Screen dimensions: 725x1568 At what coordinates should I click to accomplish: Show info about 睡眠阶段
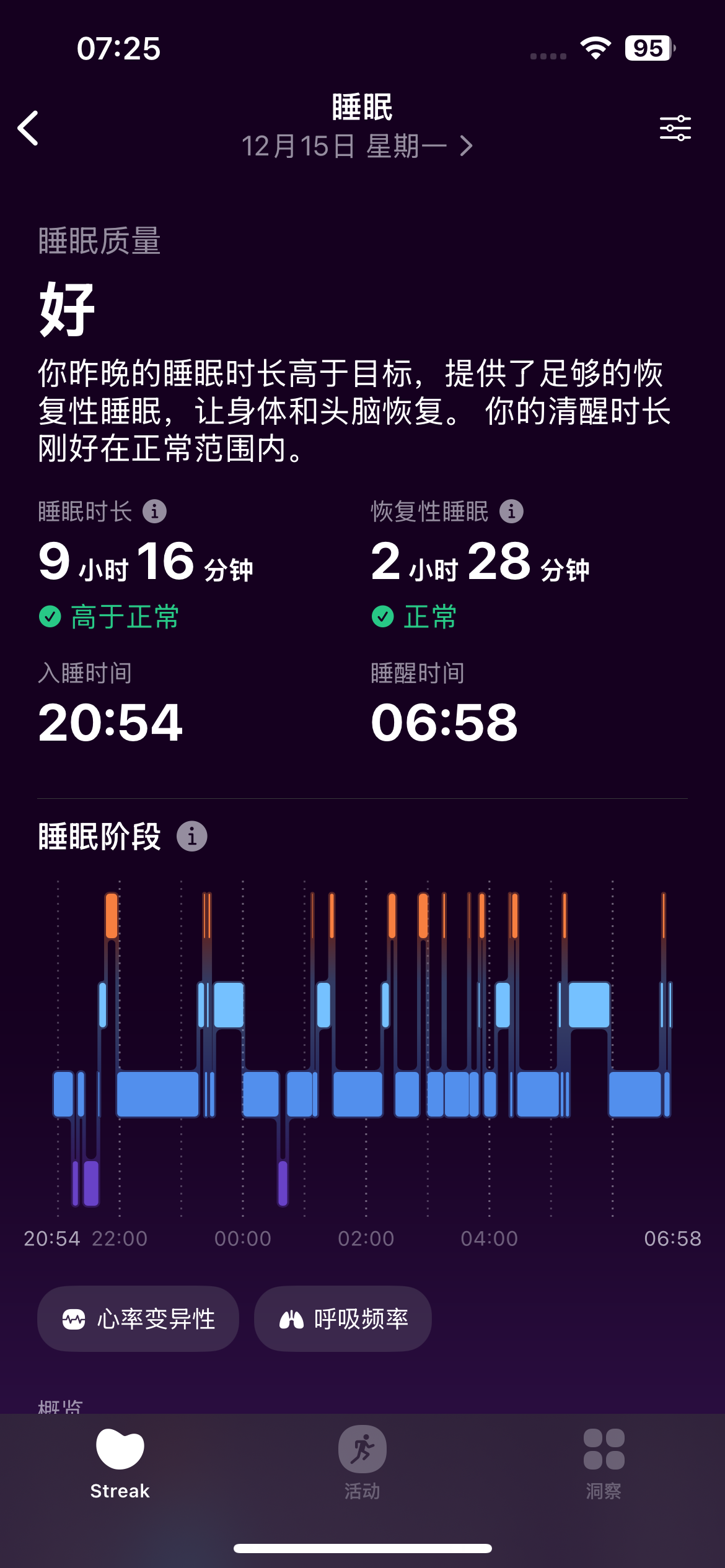192,837
